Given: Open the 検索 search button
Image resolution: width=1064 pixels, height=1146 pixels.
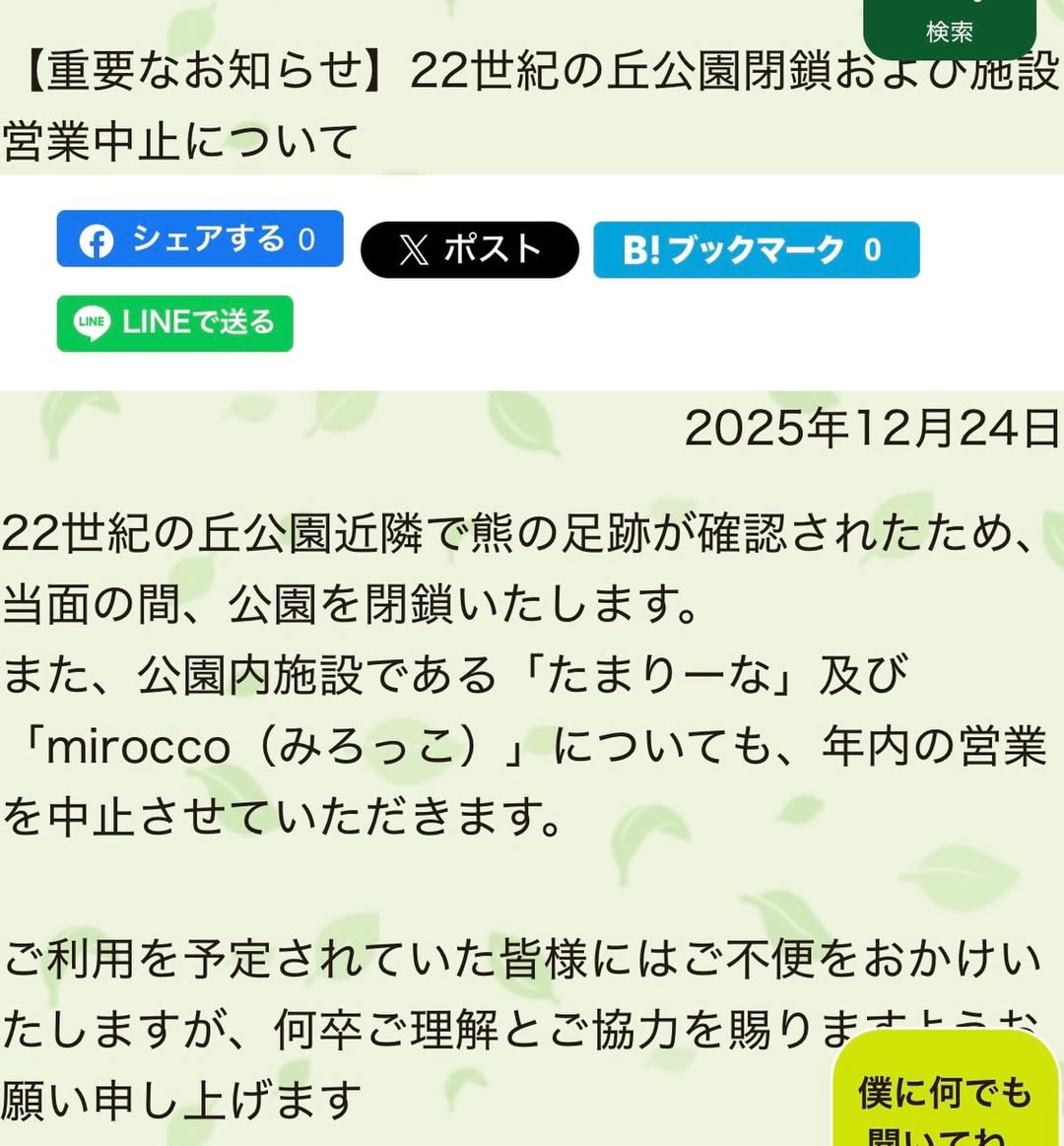Looking at the screenshot, I should (x=949, y=30).
